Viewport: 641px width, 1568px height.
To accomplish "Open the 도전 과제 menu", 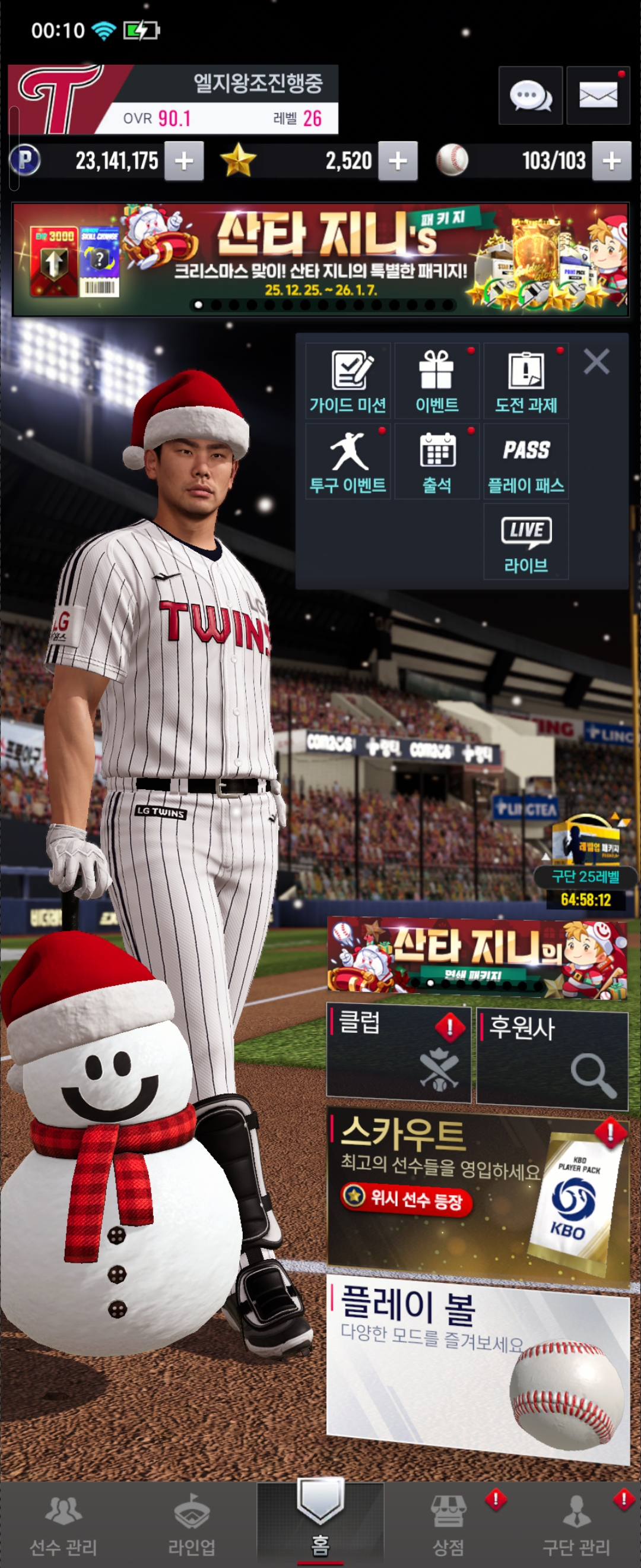I will point(526,381).
